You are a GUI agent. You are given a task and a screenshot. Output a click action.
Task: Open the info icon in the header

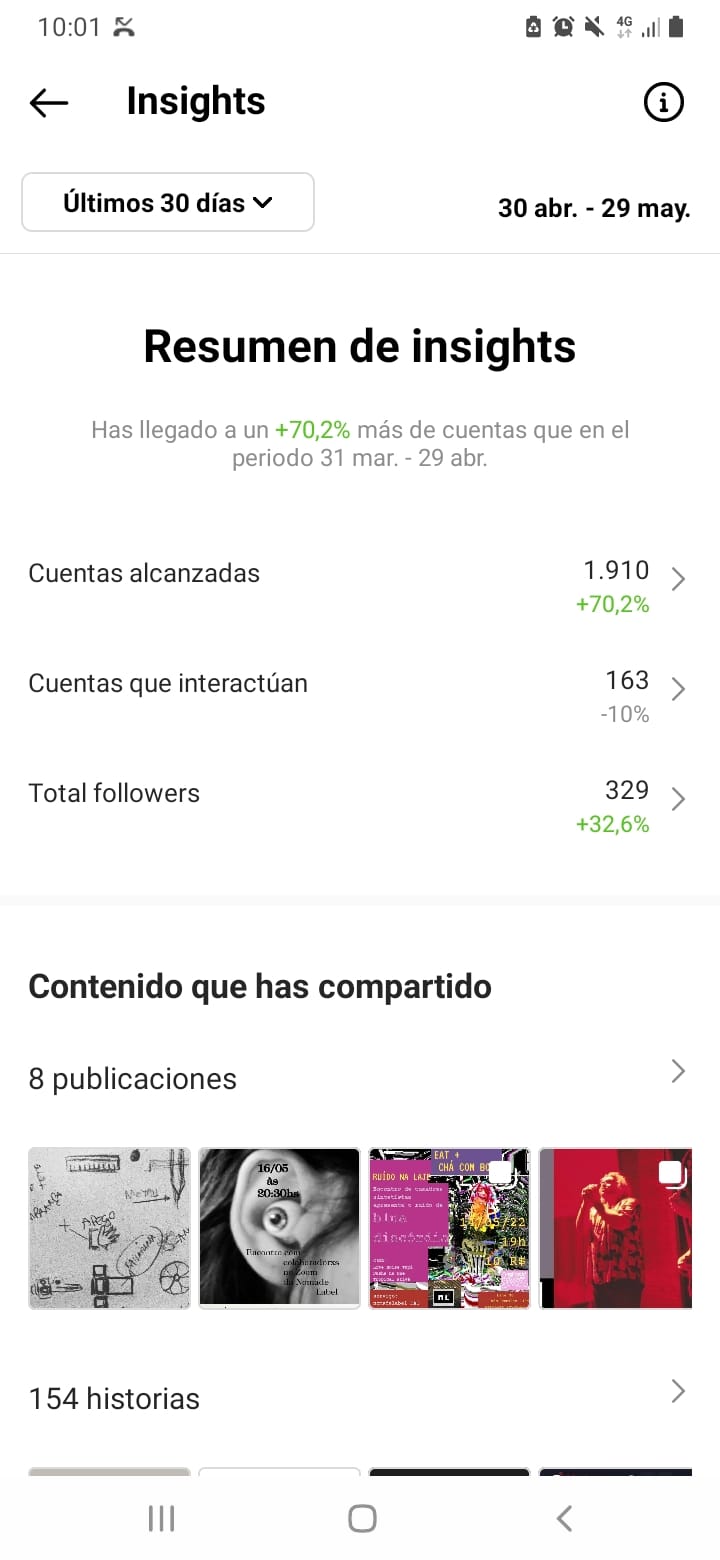pyautogui.click(x=663, y=102)
